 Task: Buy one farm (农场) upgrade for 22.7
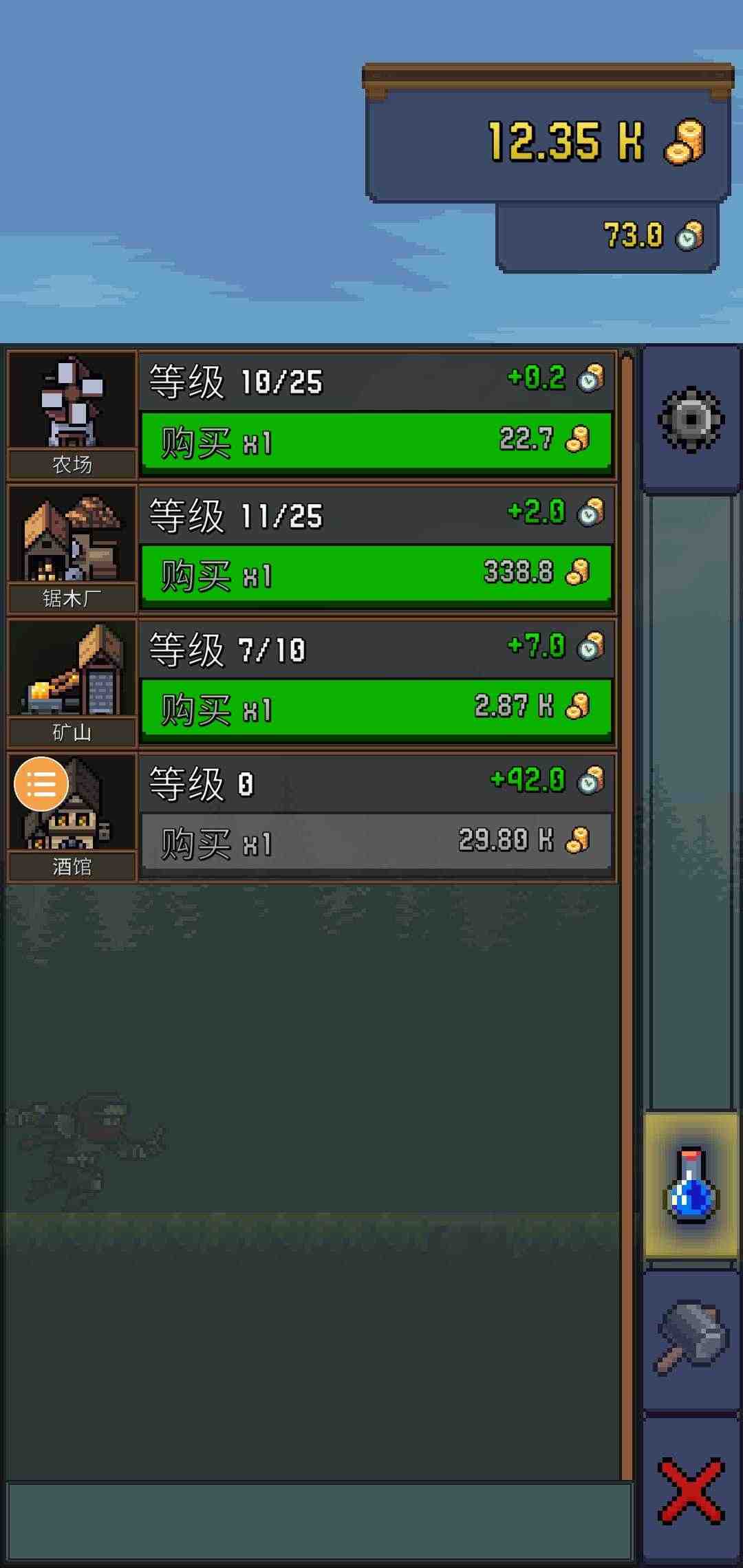pos(376,442)
